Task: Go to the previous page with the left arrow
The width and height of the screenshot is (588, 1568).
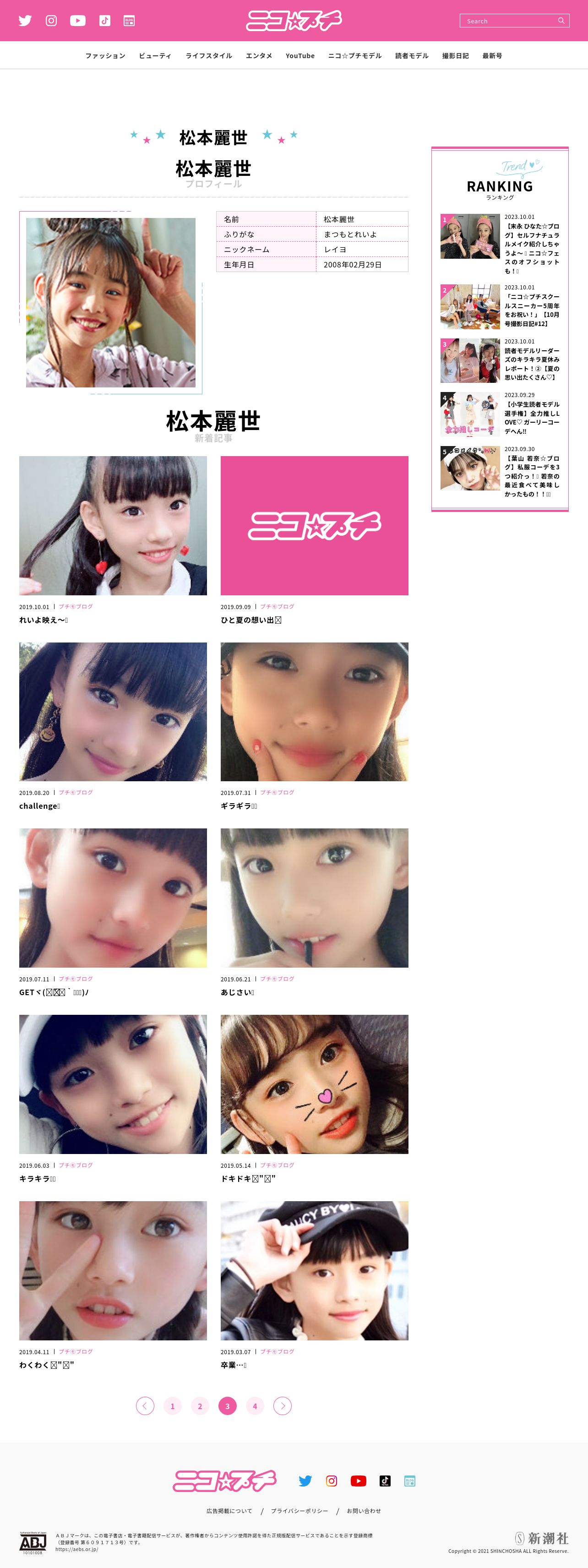Action: [x=145, y=1406]
